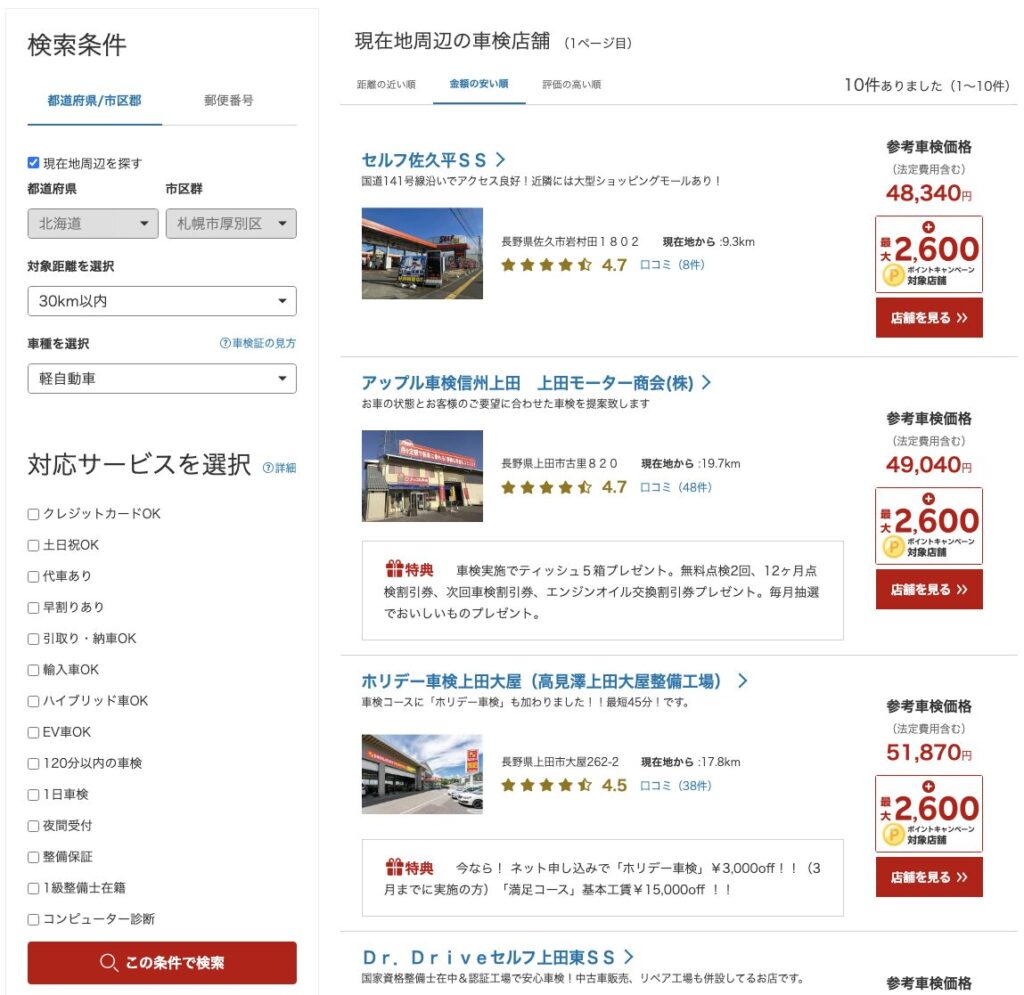Image resolution: width=1024 pixels, height=995 pixels.
Task: Read 口コミ (38件) for ホリデー車検上田大屋
Action: pos(675,785)
